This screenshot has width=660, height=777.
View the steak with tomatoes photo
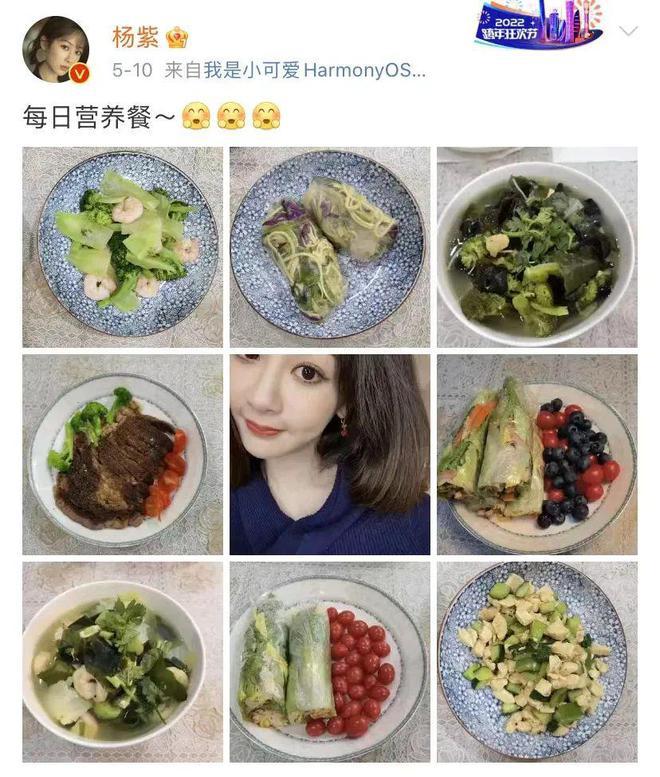(122, 454)
